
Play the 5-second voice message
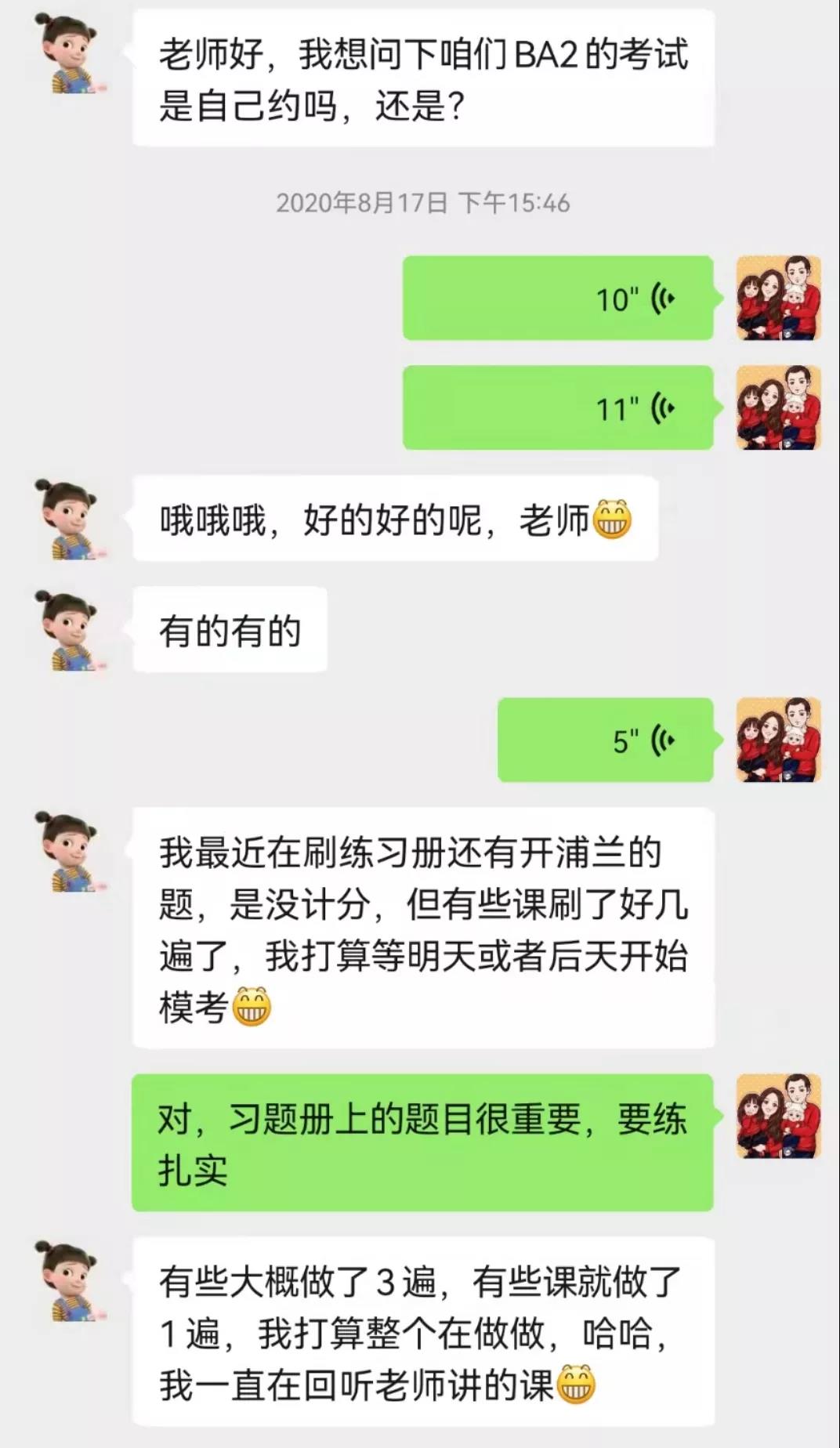point(605,740)
